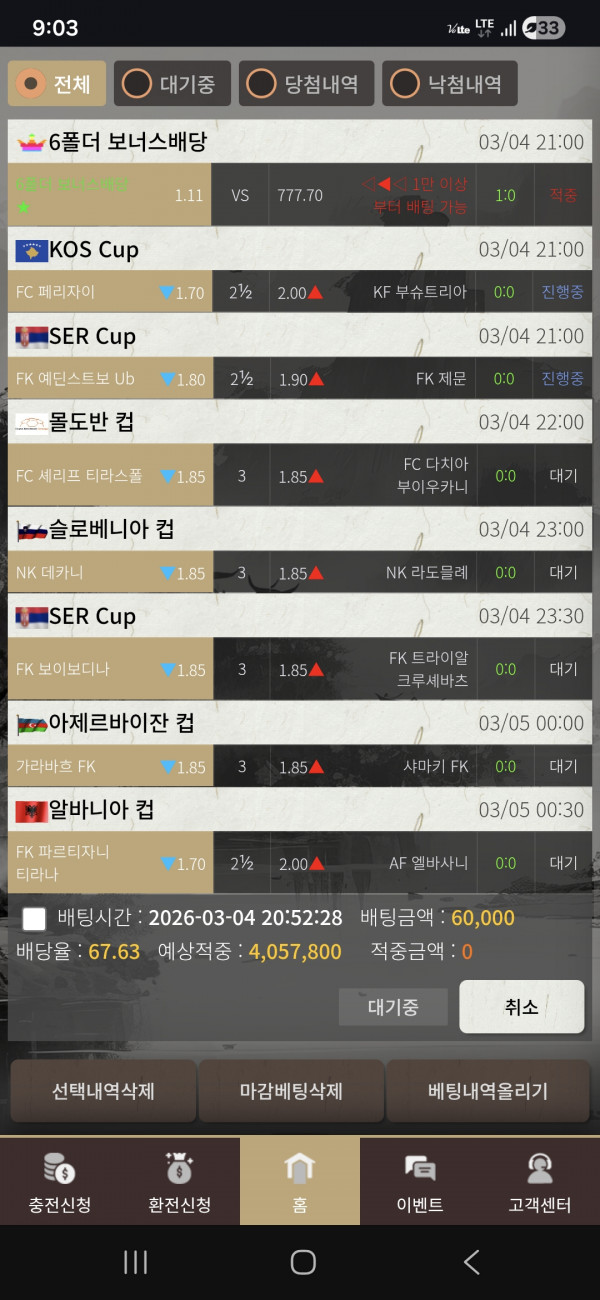The image size is (600, 1300).
Task: Go back with system back button
Action: [x=472, y=1262]
